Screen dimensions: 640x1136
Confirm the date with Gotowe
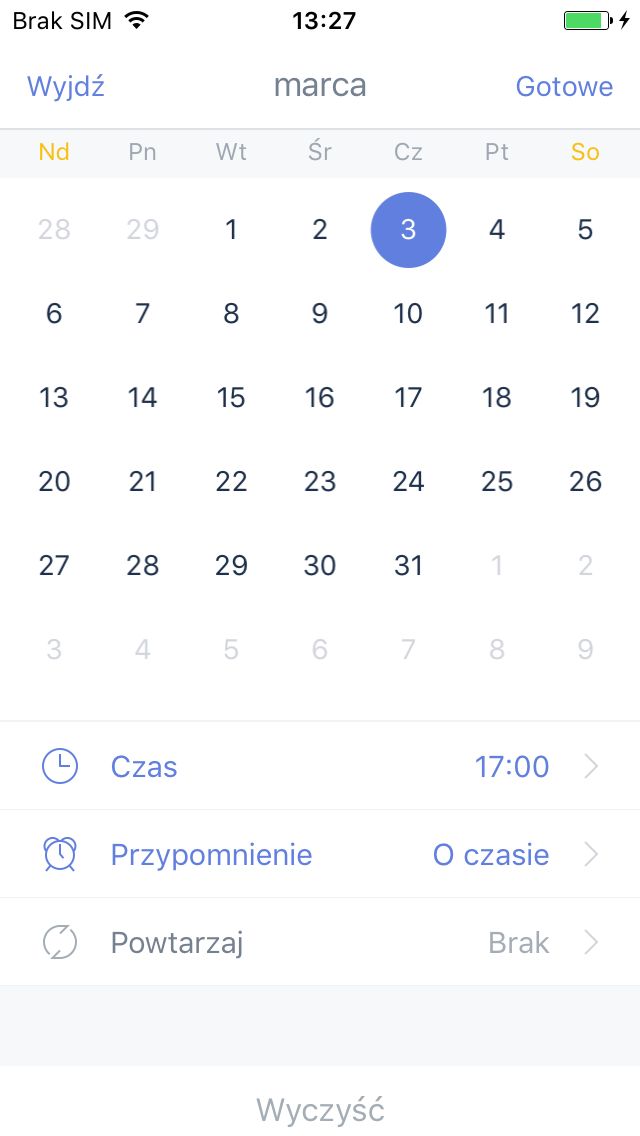coord(564,87)
